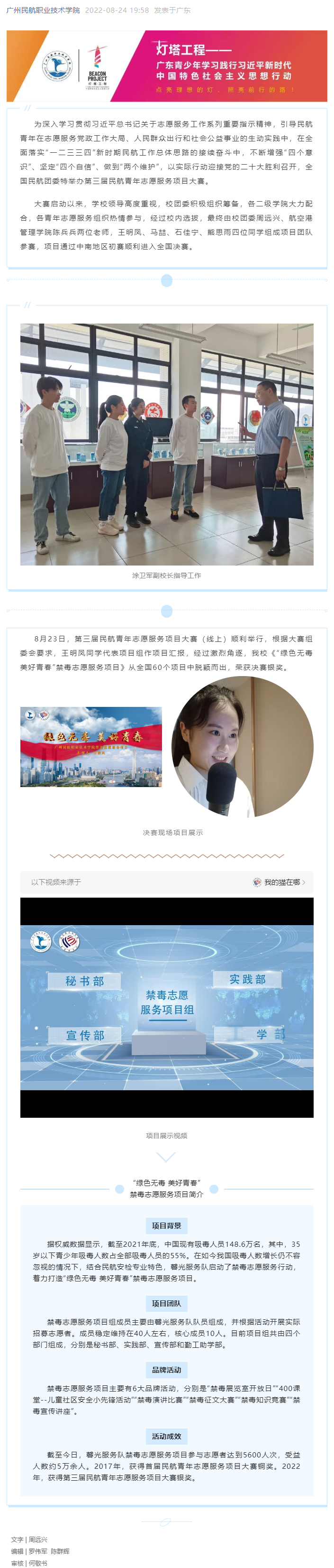The width and height of the screenshot is (334, 1568).
Task: Enlarge the photo of 涂卫军副校长指导工作
Action: (x=167, y=444)
